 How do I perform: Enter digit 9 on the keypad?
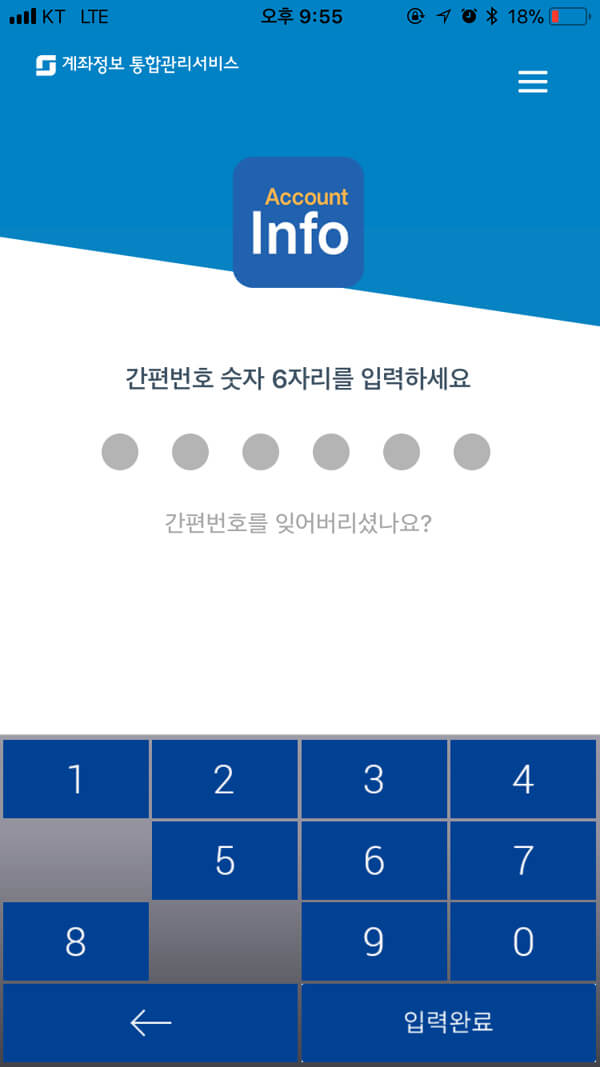pos(374,942)
